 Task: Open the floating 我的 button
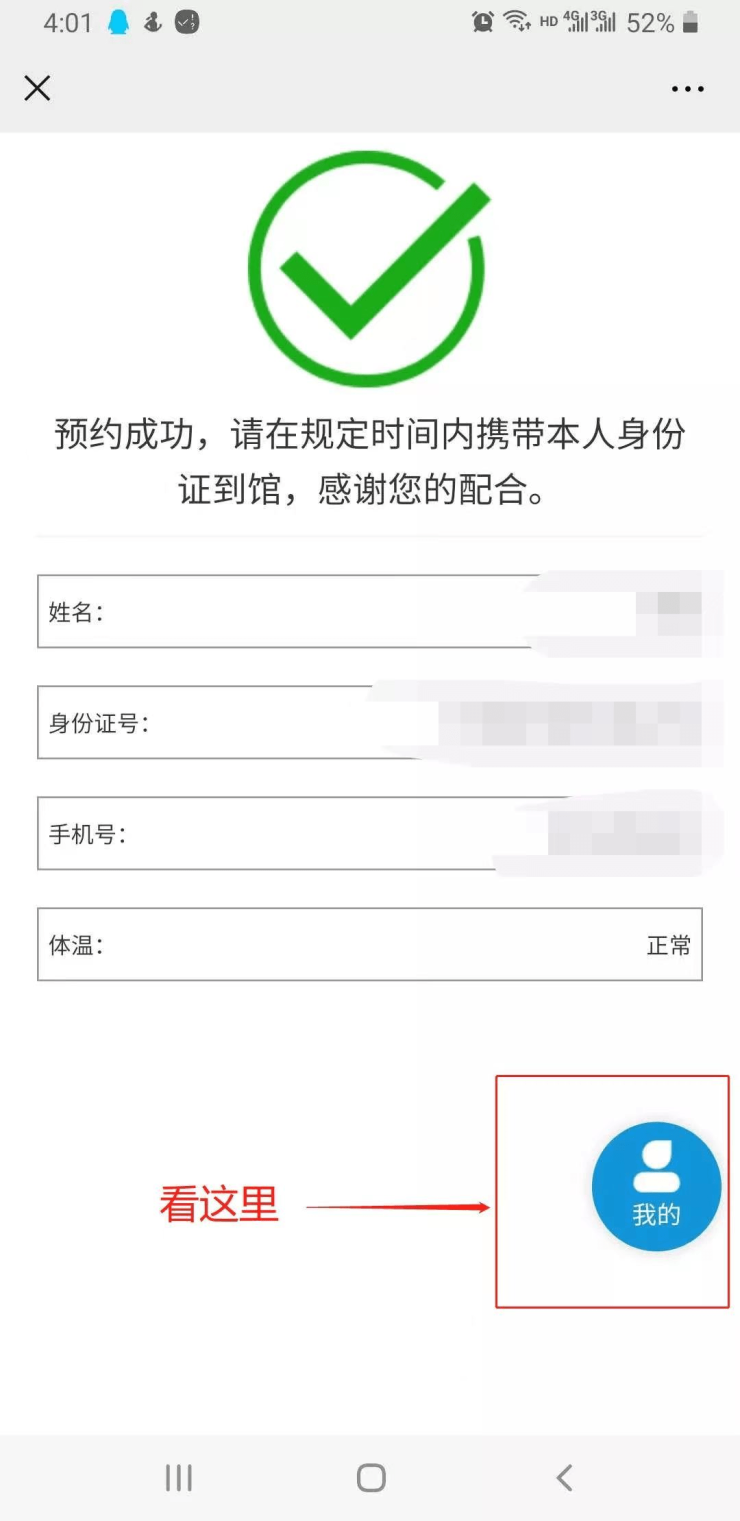pyautogui.click(x=656, y=1187)
